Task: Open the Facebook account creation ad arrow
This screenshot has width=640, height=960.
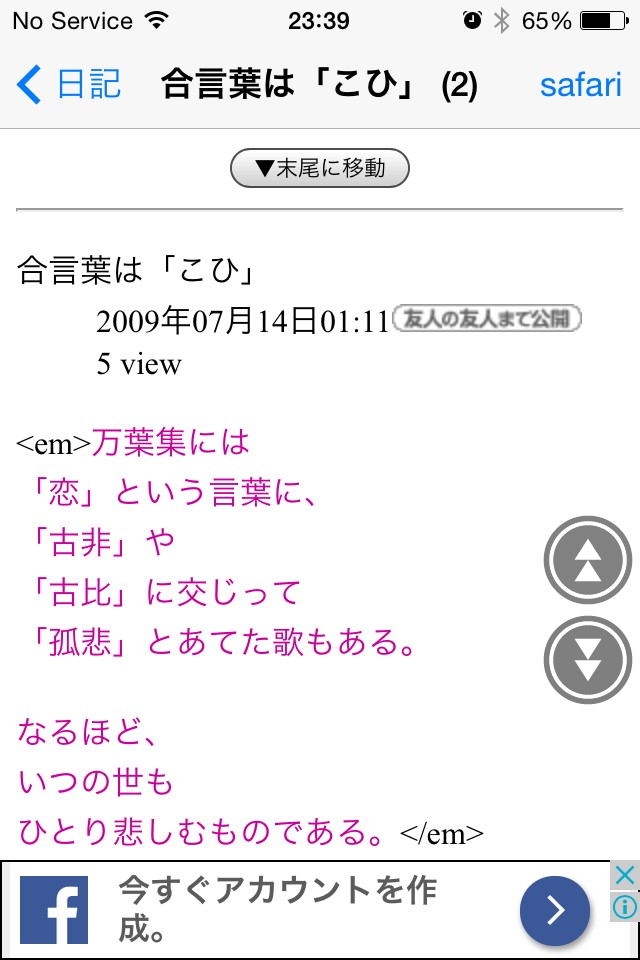Action: (x=555, y=910)
